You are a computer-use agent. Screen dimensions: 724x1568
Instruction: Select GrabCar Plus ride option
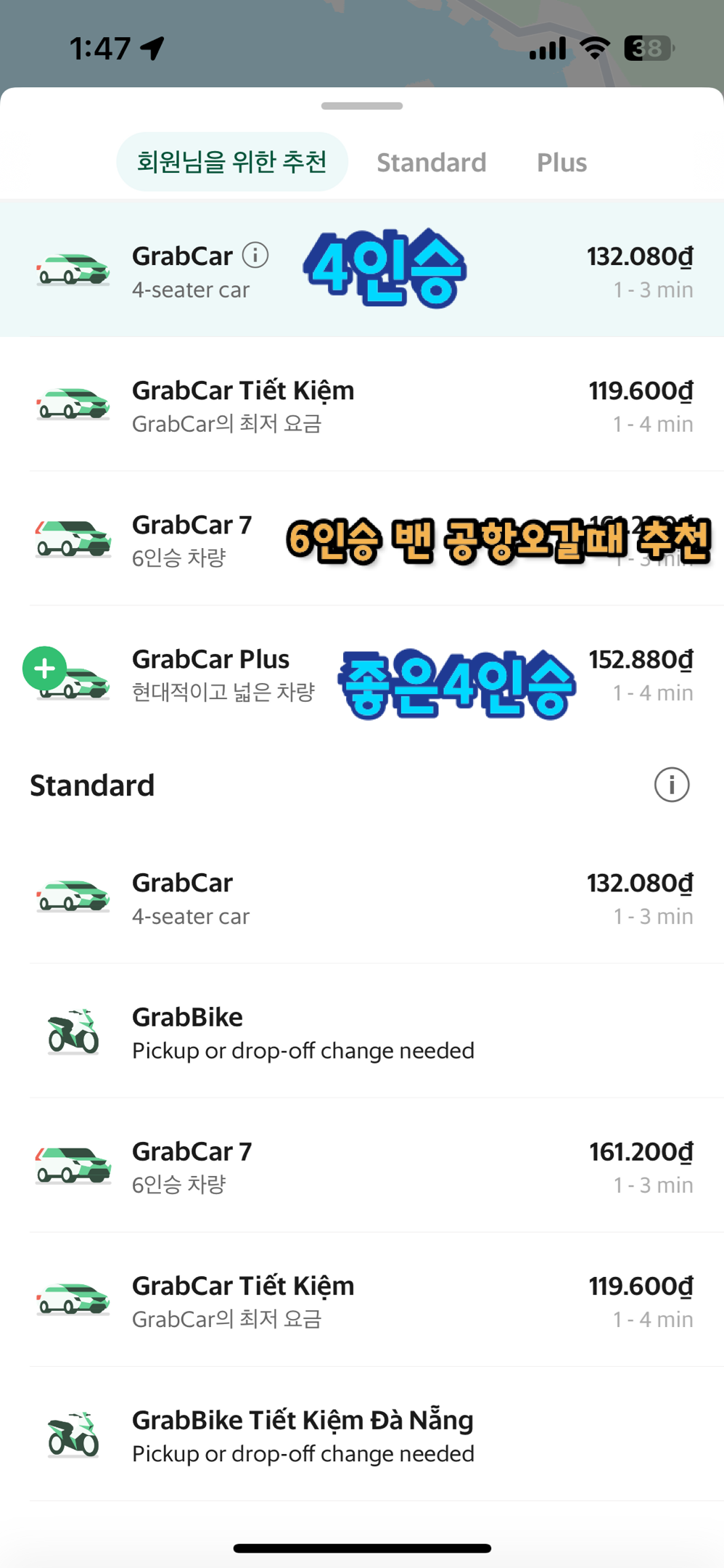click(362, 673)
